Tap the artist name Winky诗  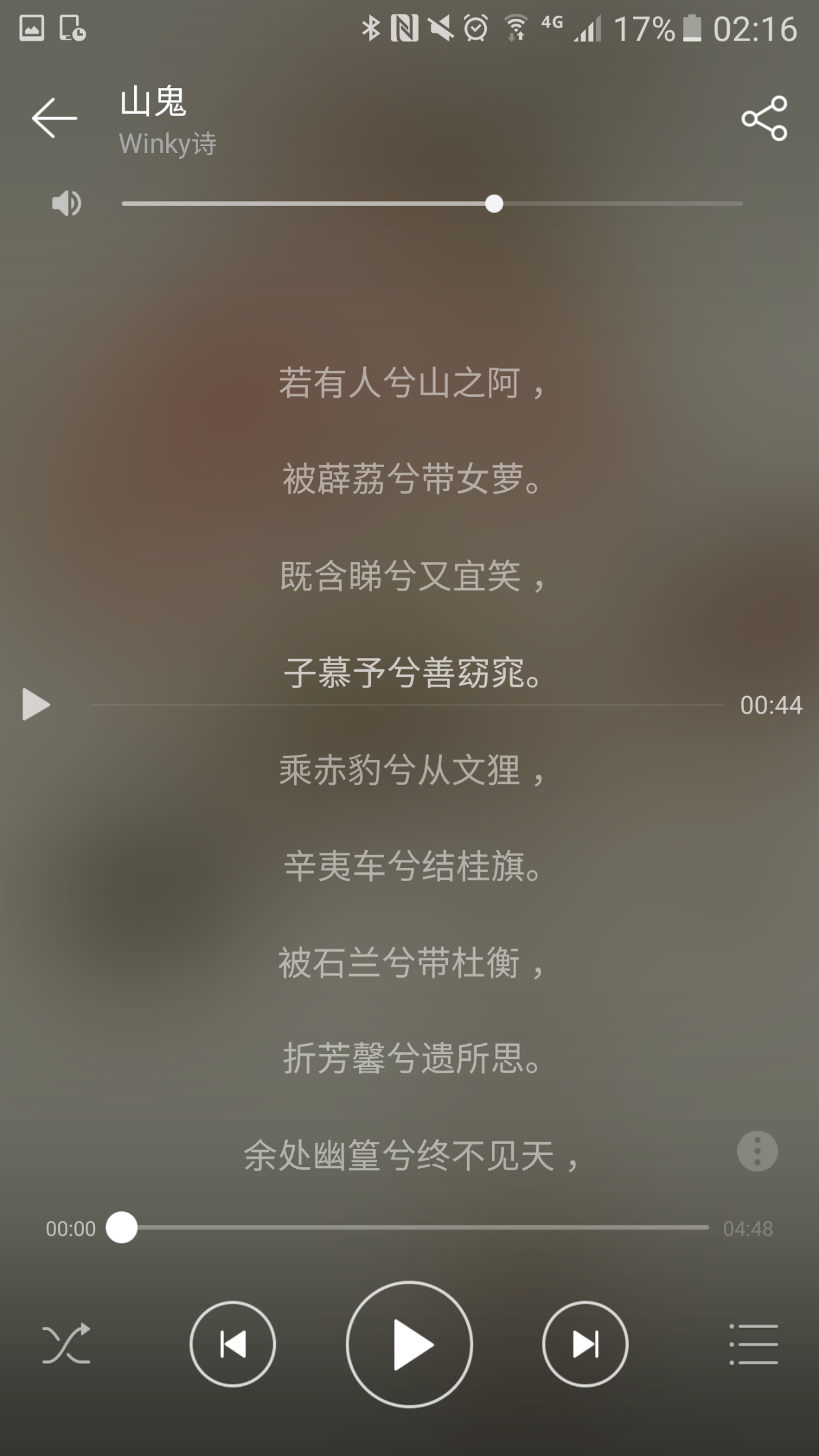coord(167,144)
